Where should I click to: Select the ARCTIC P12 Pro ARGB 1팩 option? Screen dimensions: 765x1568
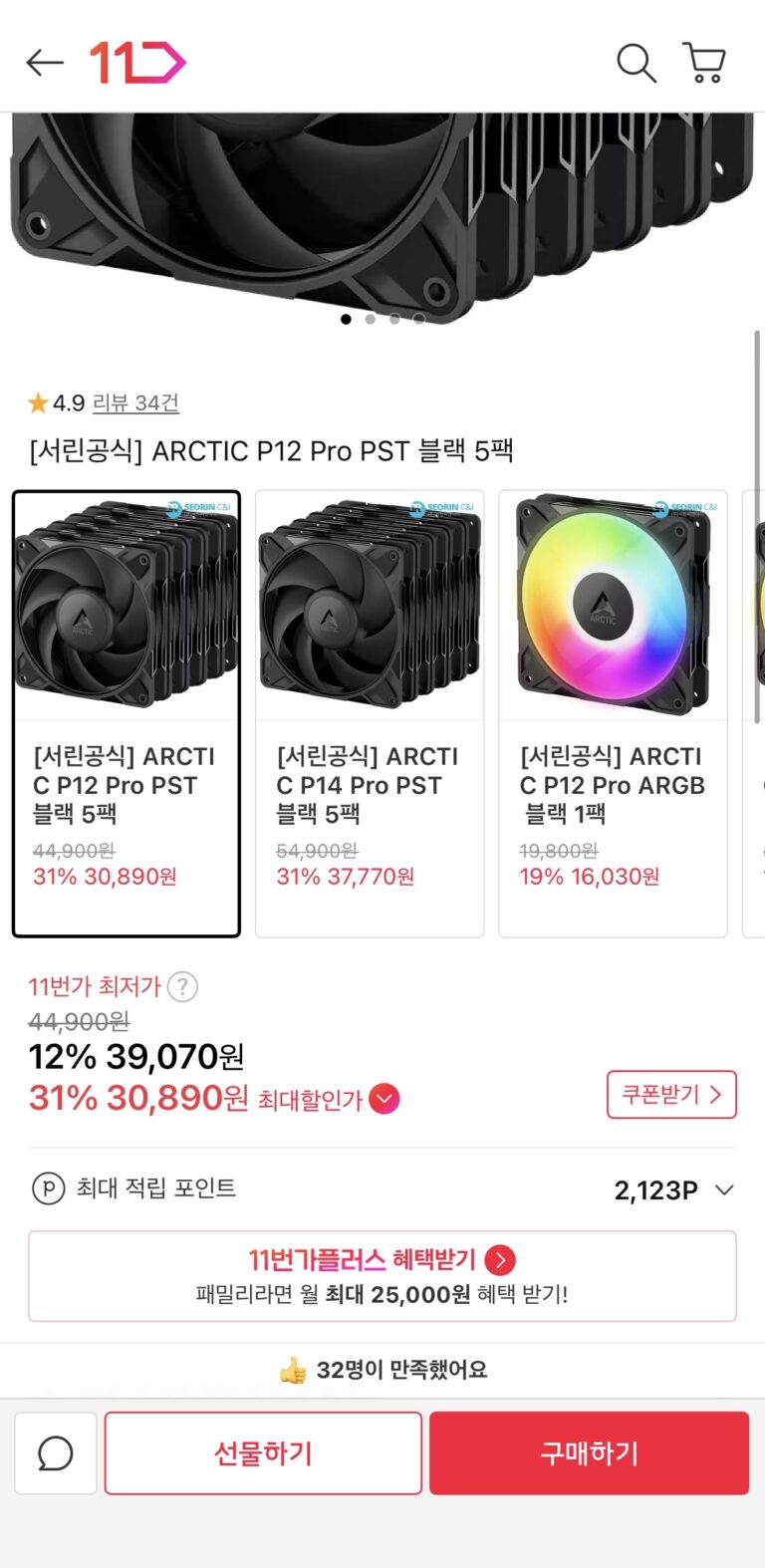pos(613,713)
